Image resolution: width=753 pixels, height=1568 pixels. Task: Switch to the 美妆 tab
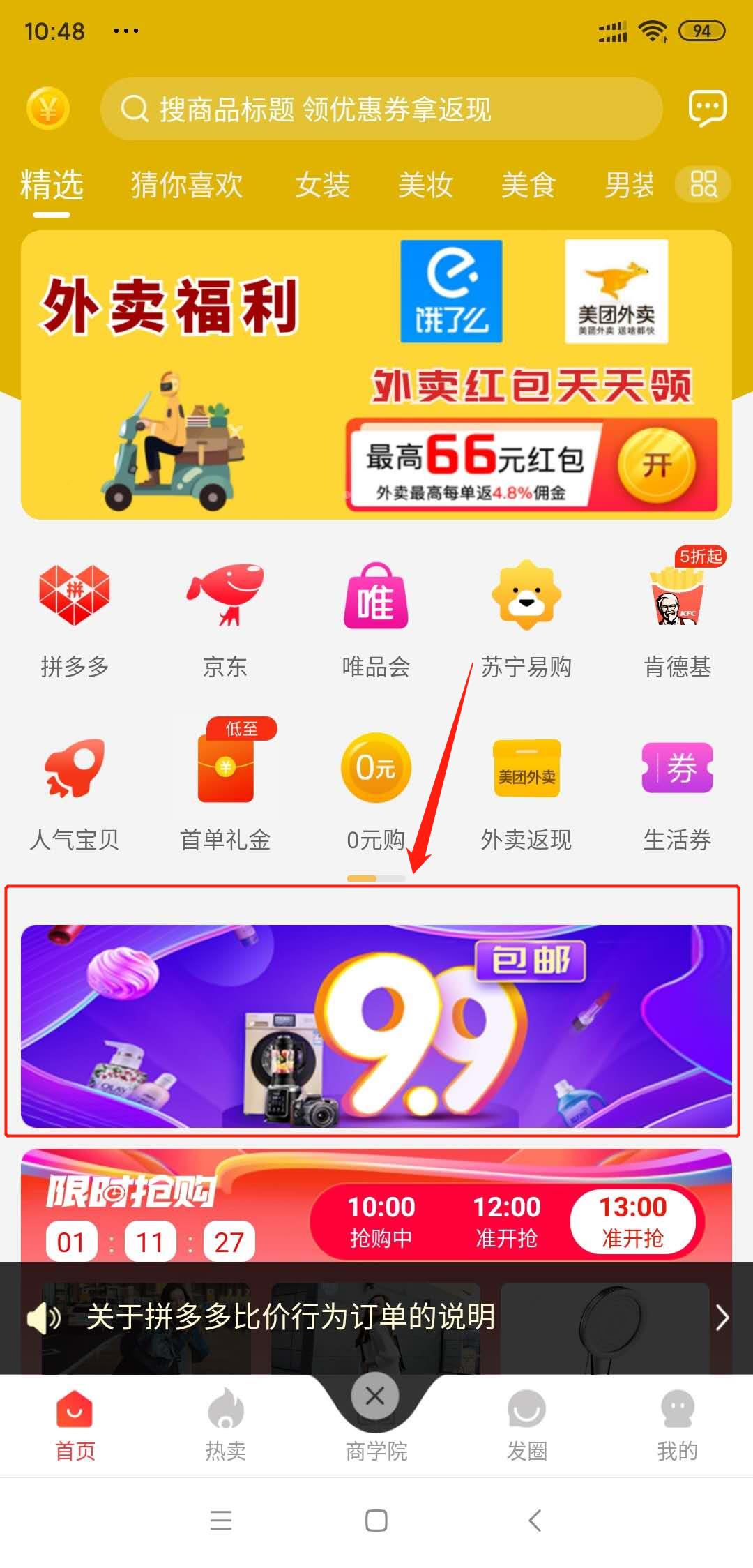pyautogui.click(x=425, y=186)
